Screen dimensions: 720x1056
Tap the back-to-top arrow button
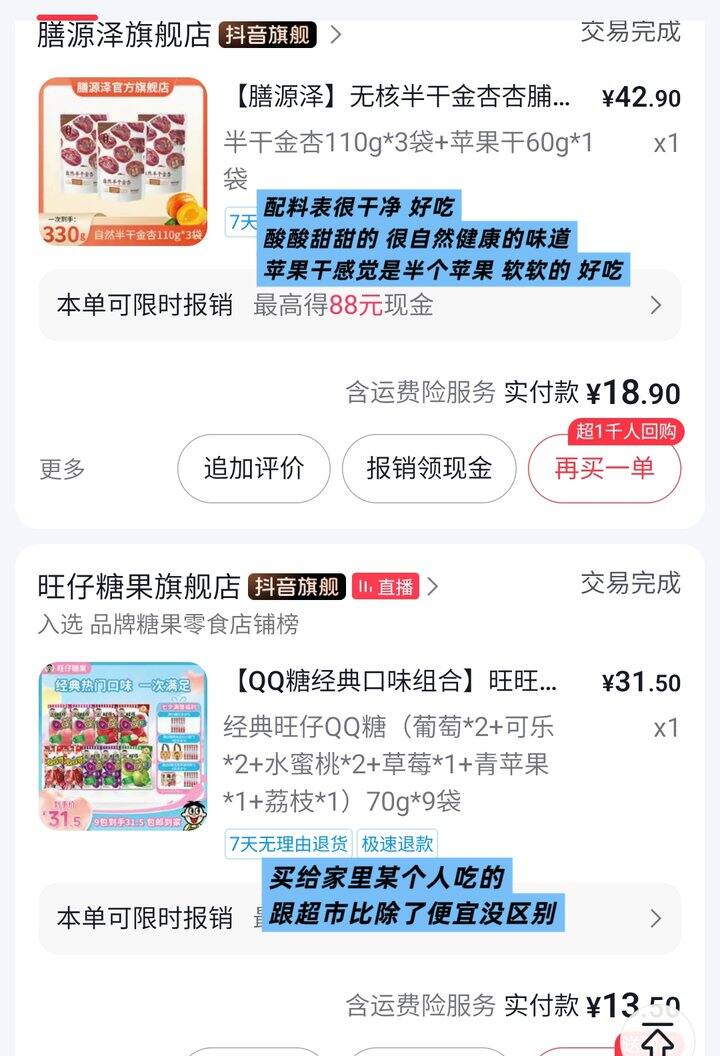[x=657, y=1036]
